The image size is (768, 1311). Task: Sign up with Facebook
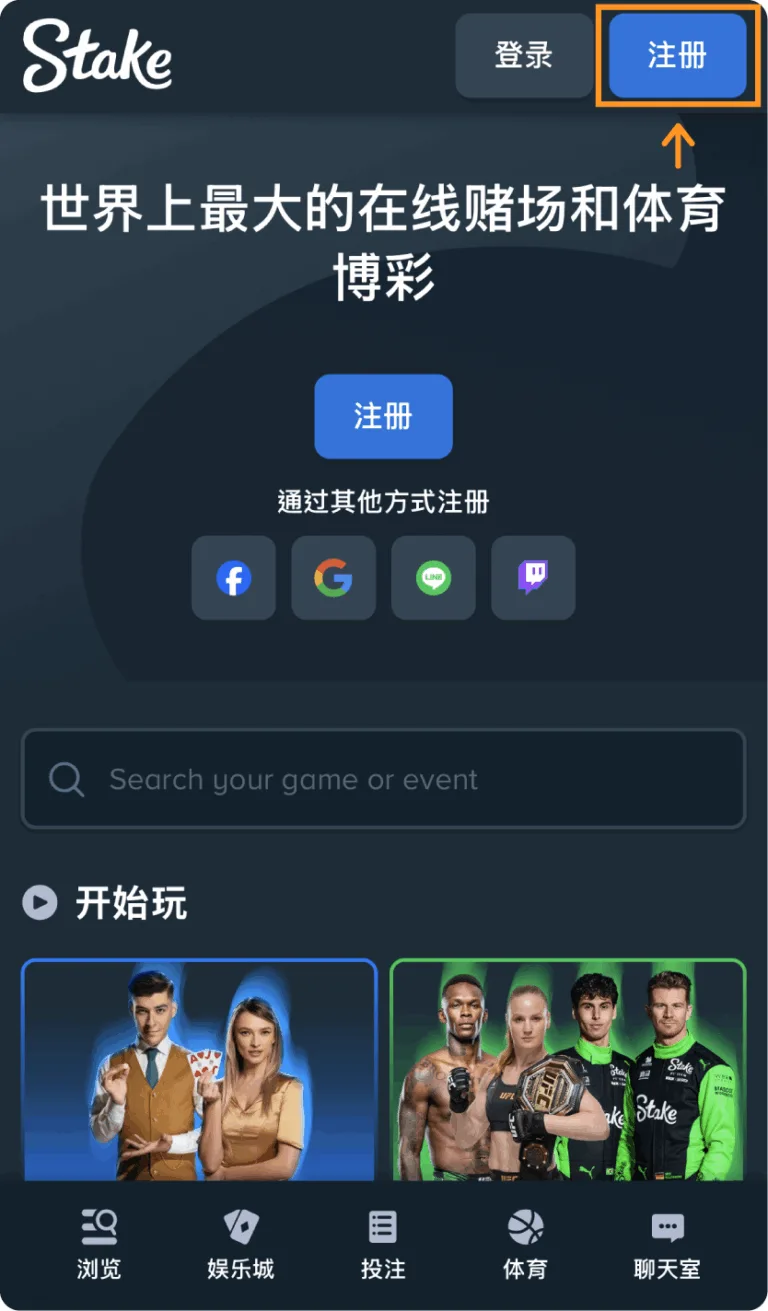[233, 578]
